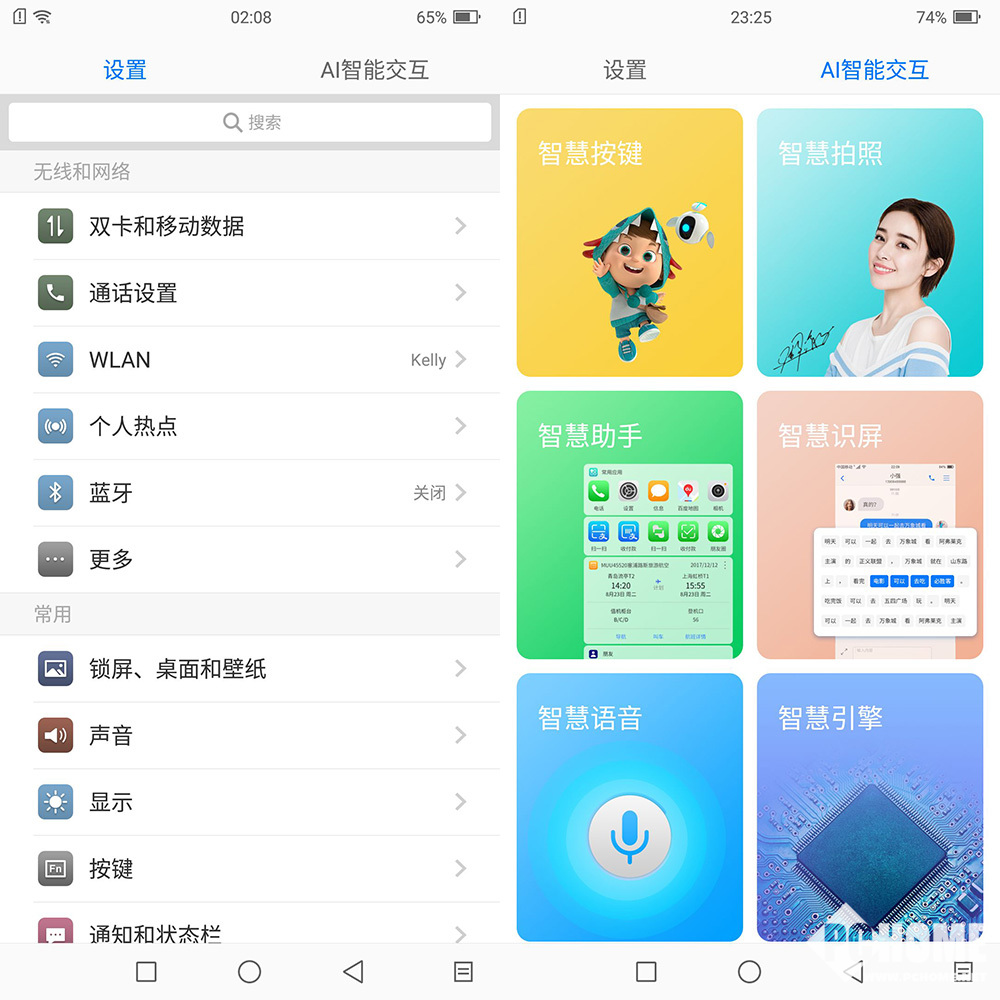Open 锁屏、桌面和壁纸 settings
The image size is (1000, 1000).
coord(250,669)
